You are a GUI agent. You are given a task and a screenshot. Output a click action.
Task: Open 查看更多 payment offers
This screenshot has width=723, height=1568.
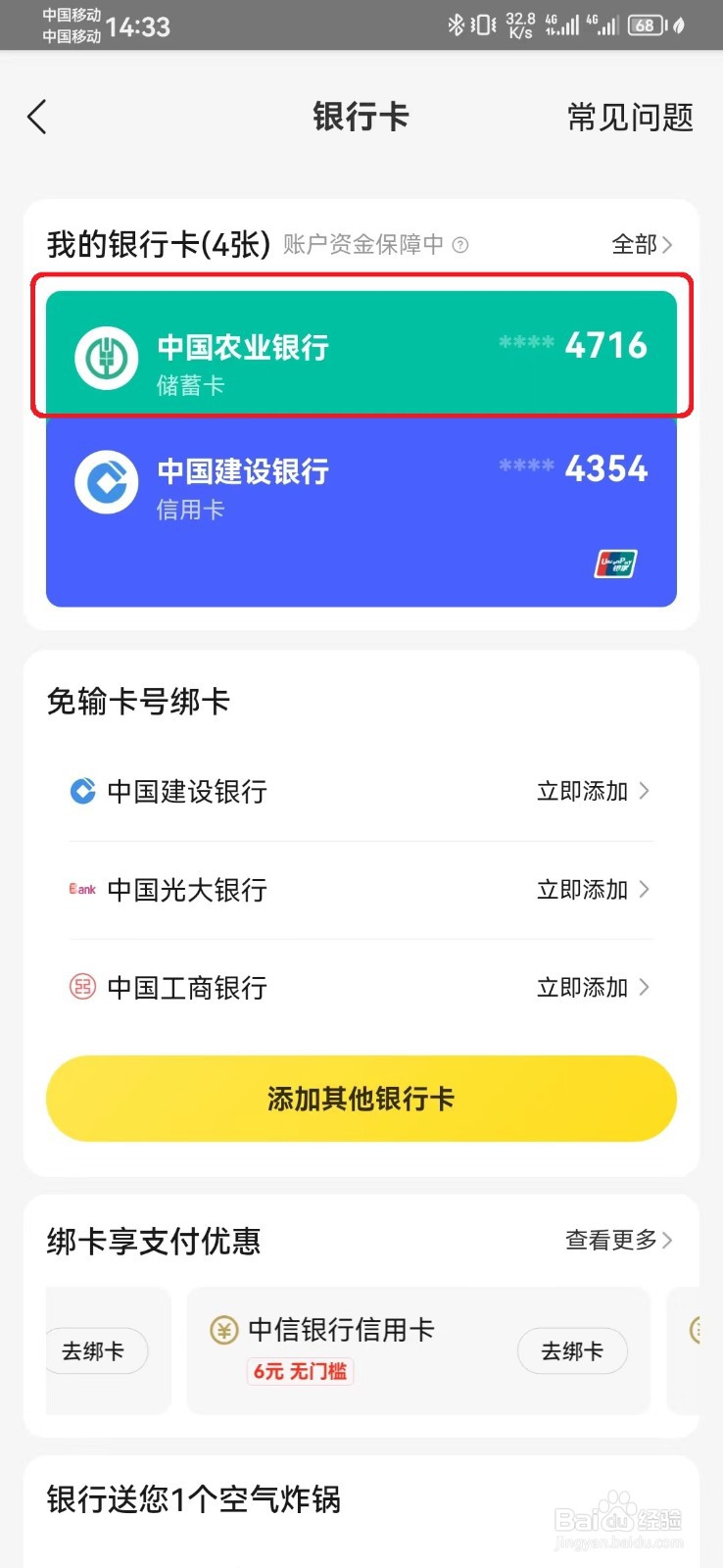[x=618, y=1240]
